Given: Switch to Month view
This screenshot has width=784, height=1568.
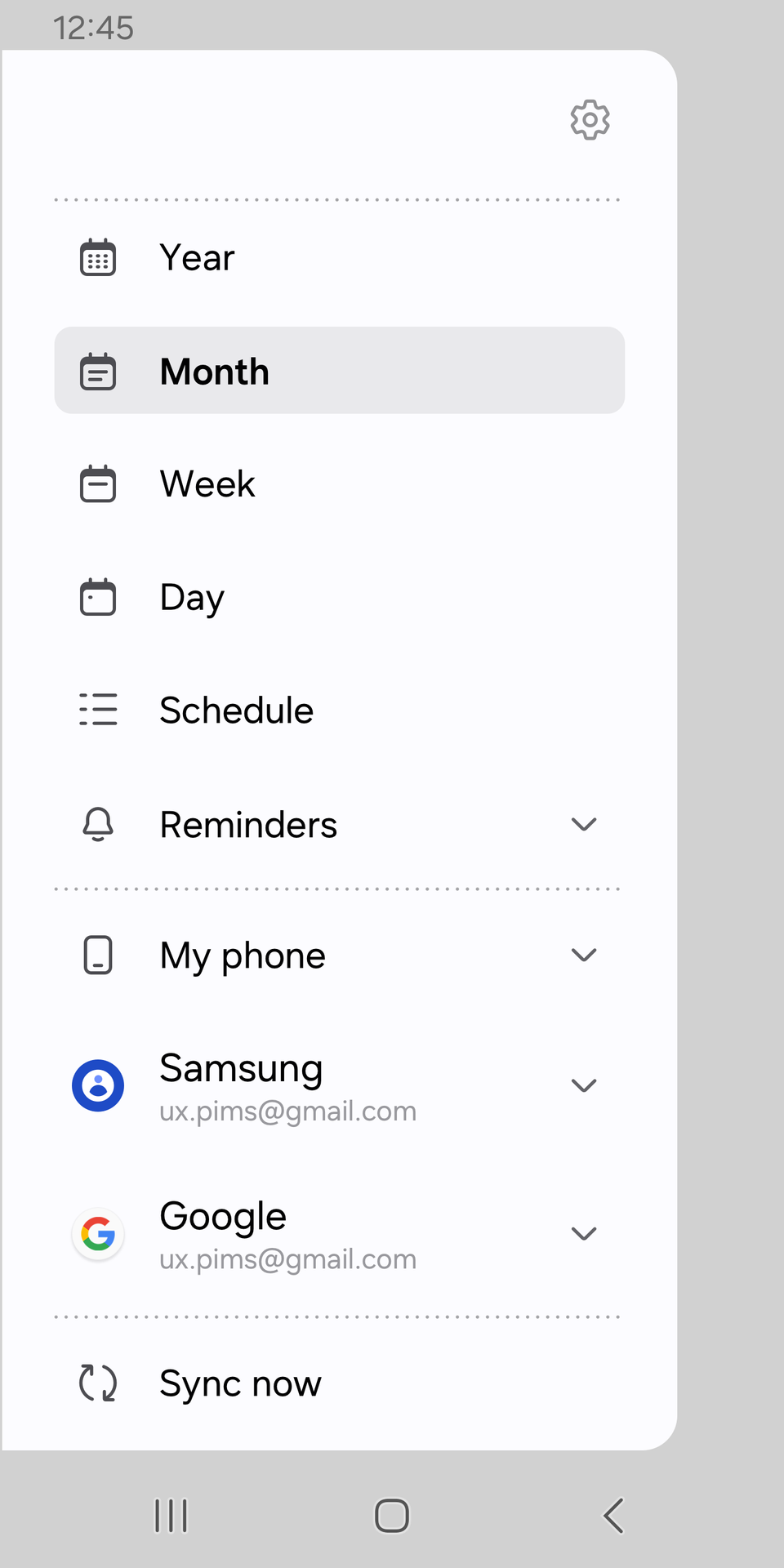Looking at the screenshot, I should pos(214,370).
